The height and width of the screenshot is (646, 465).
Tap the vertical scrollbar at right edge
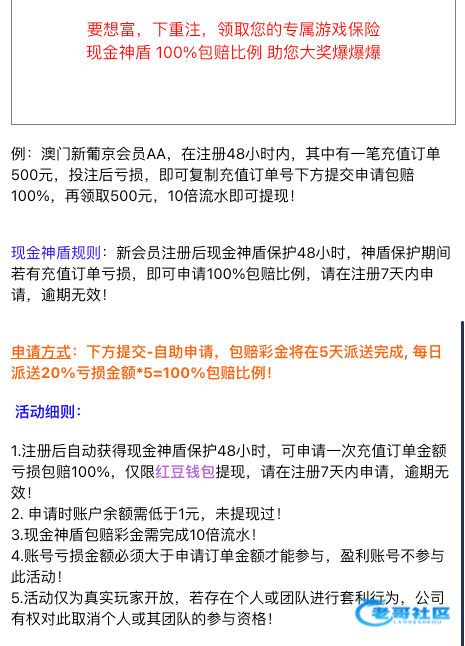(462, 483)
